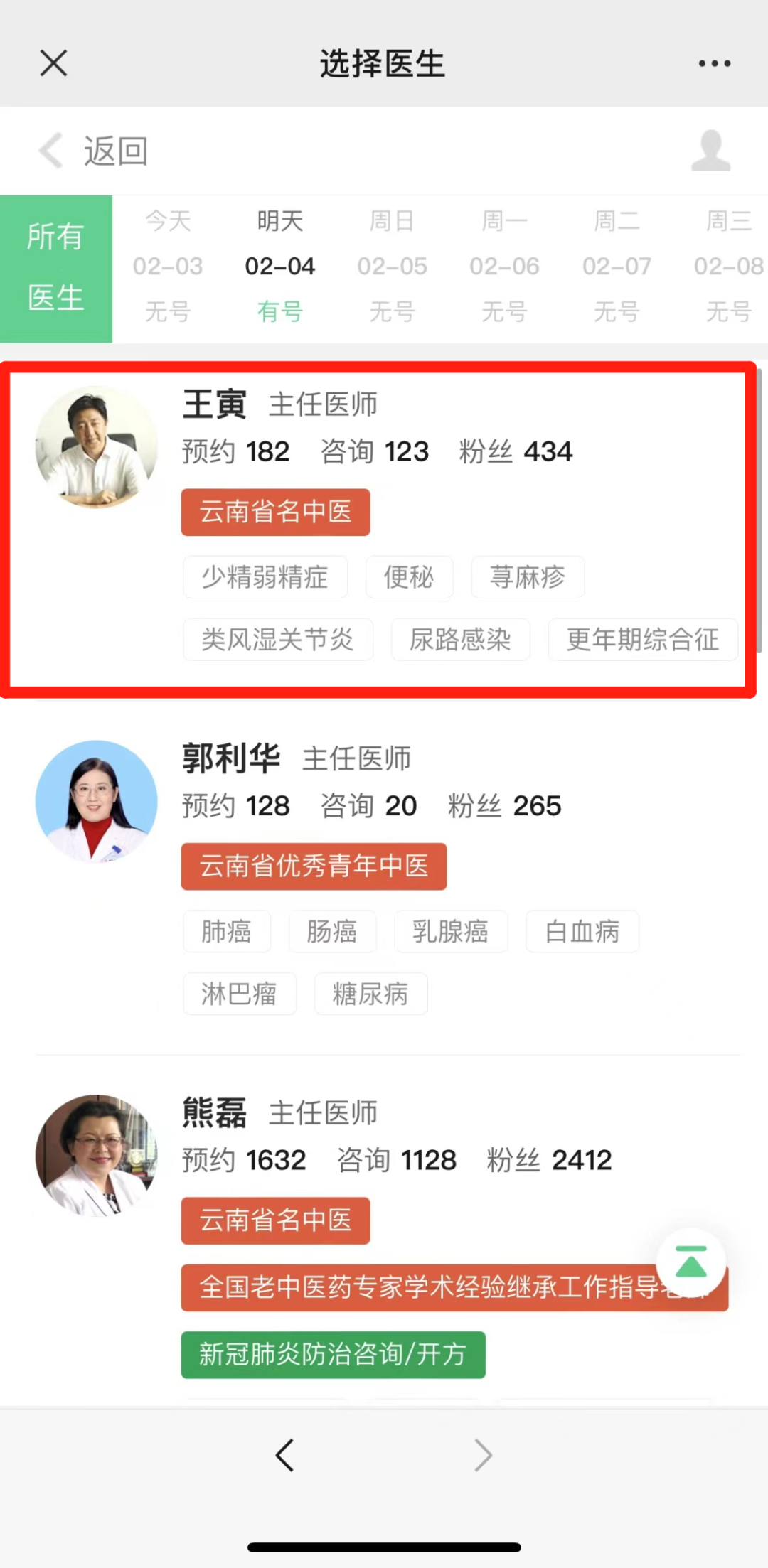Image resolution: width=768 pixels, height=1568 pixels.
Task: Open the 周三 02-08 schedule column
Action: click(x=727, y=267)
